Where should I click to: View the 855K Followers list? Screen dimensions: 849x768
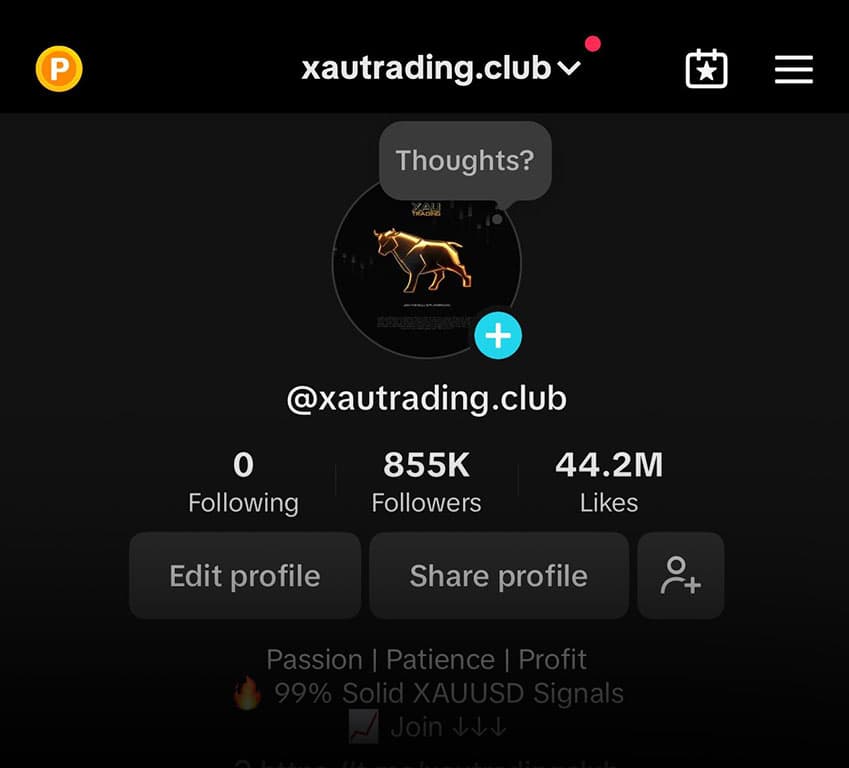click(426, 482)
